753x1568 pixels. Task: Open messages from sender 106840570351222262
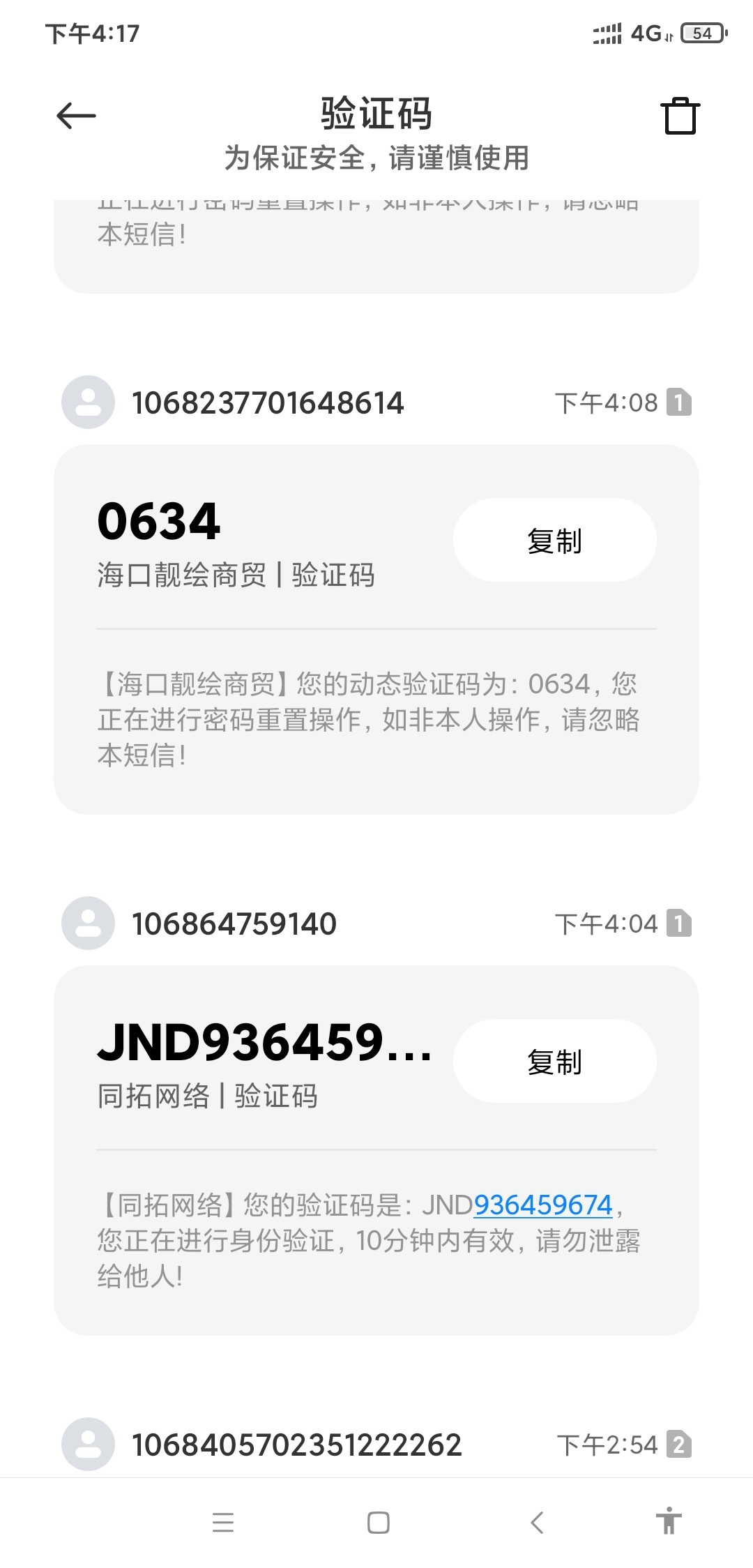pos(297,1445)
